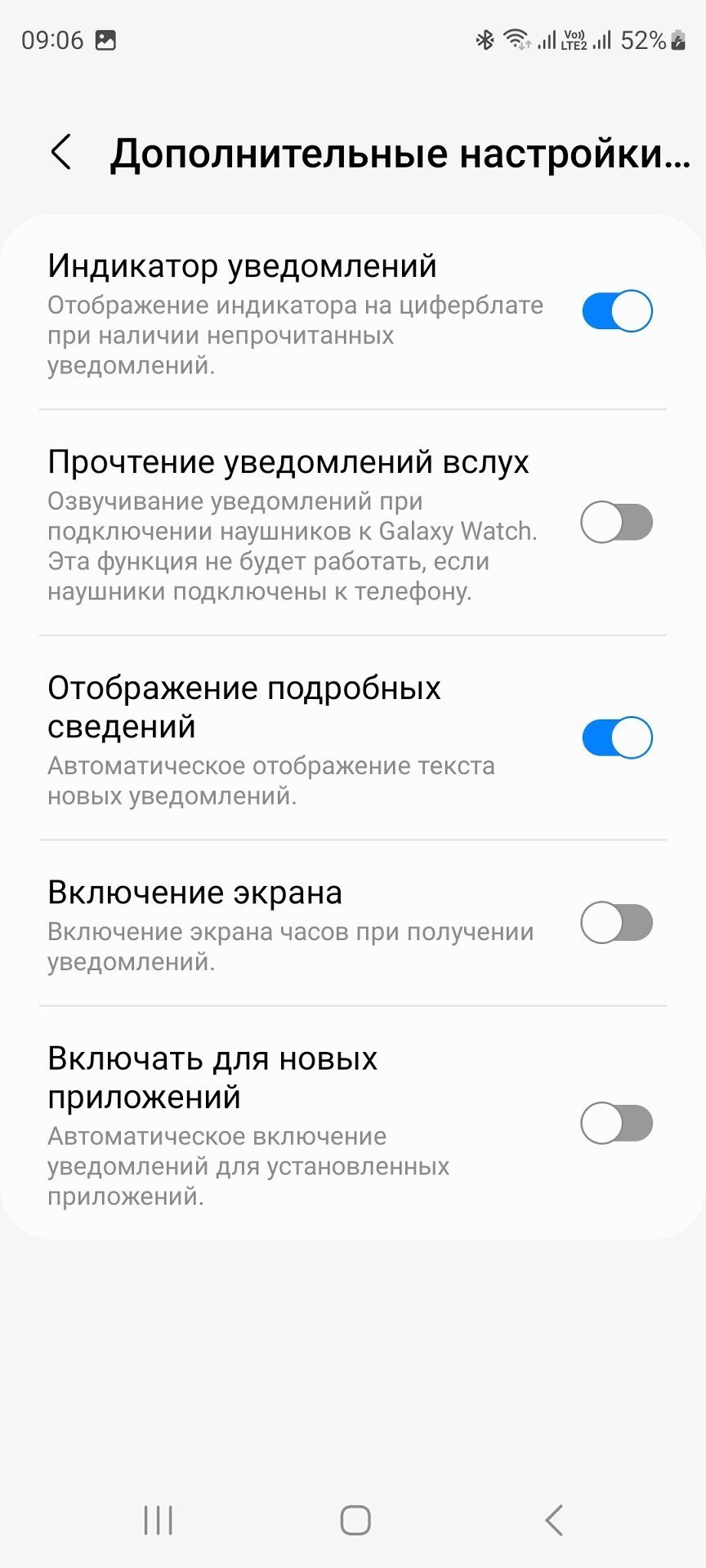The image size is (706, 1568).
Task: Enable Прочтение уведомлений вслух
Action: click(617, 523)
